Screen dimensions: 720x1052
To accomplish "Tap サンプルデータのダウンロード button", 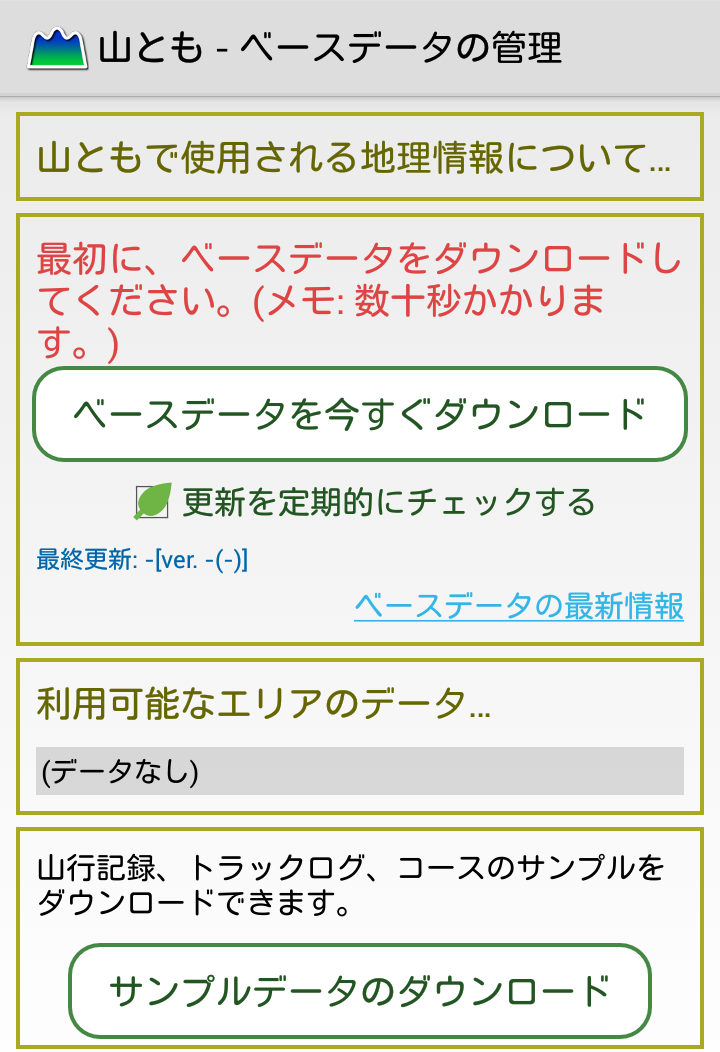I will click(360, 991).
